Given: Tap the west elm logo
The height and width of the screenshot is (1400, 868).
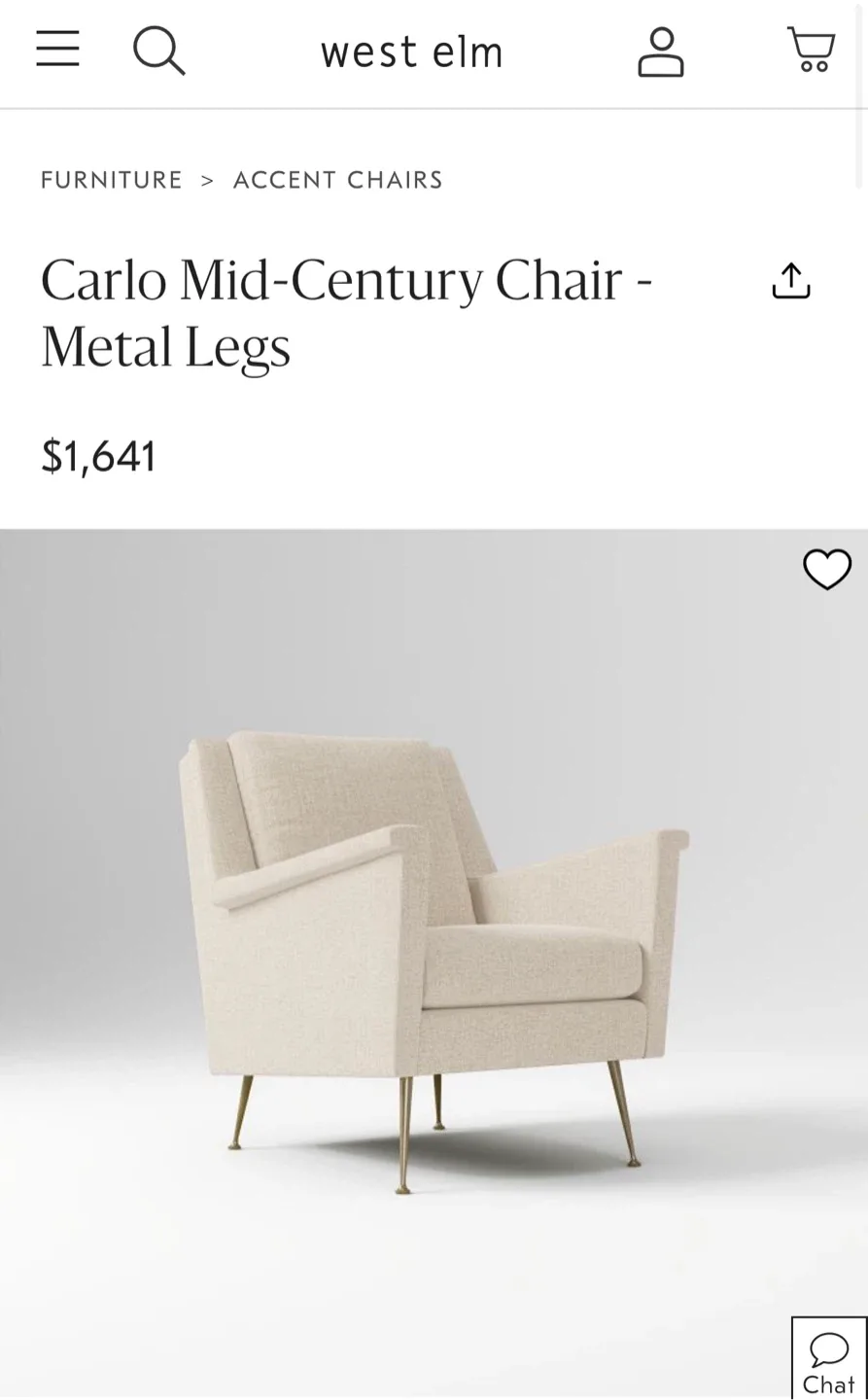Looking at the screenshot, I should [412, 52].
